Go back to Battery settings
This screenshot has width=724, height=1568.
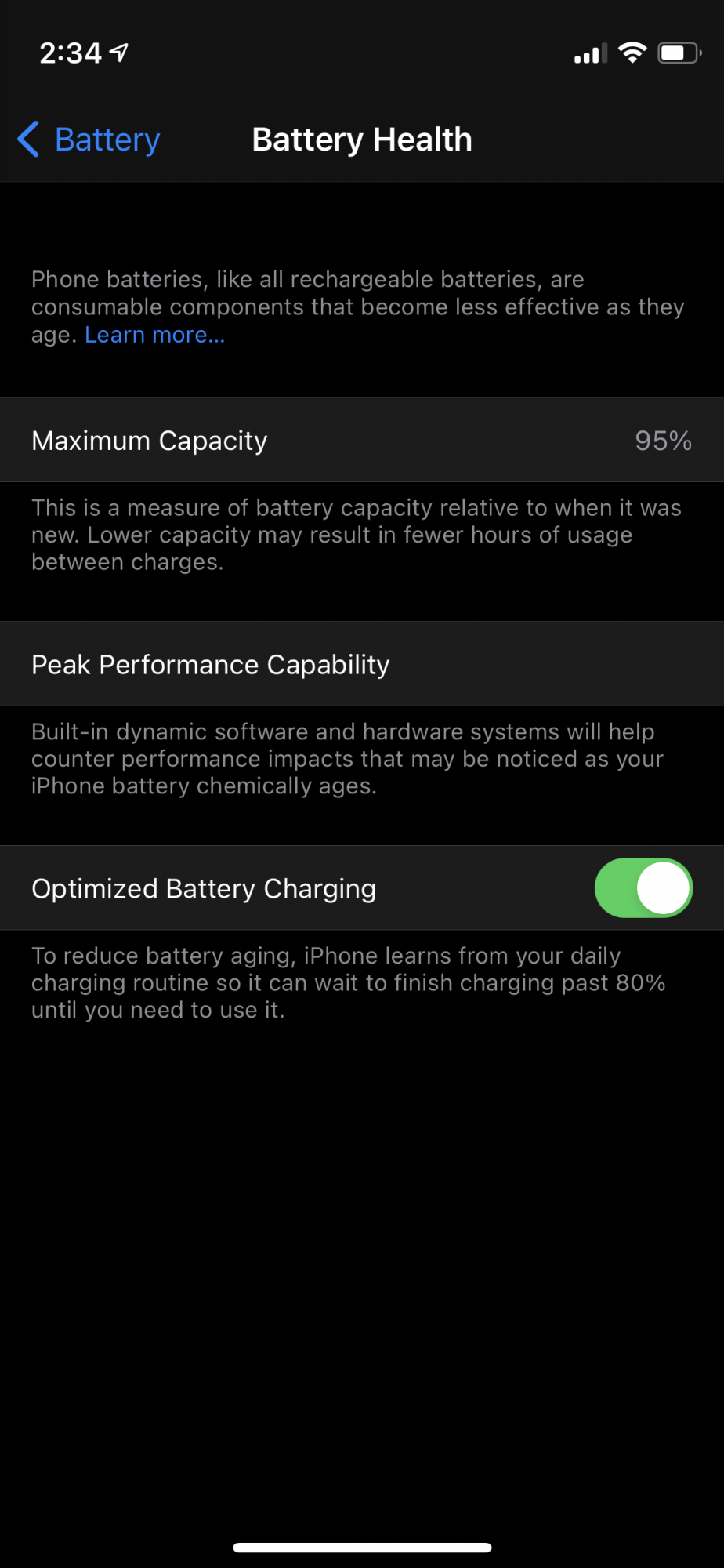(89, 140)
